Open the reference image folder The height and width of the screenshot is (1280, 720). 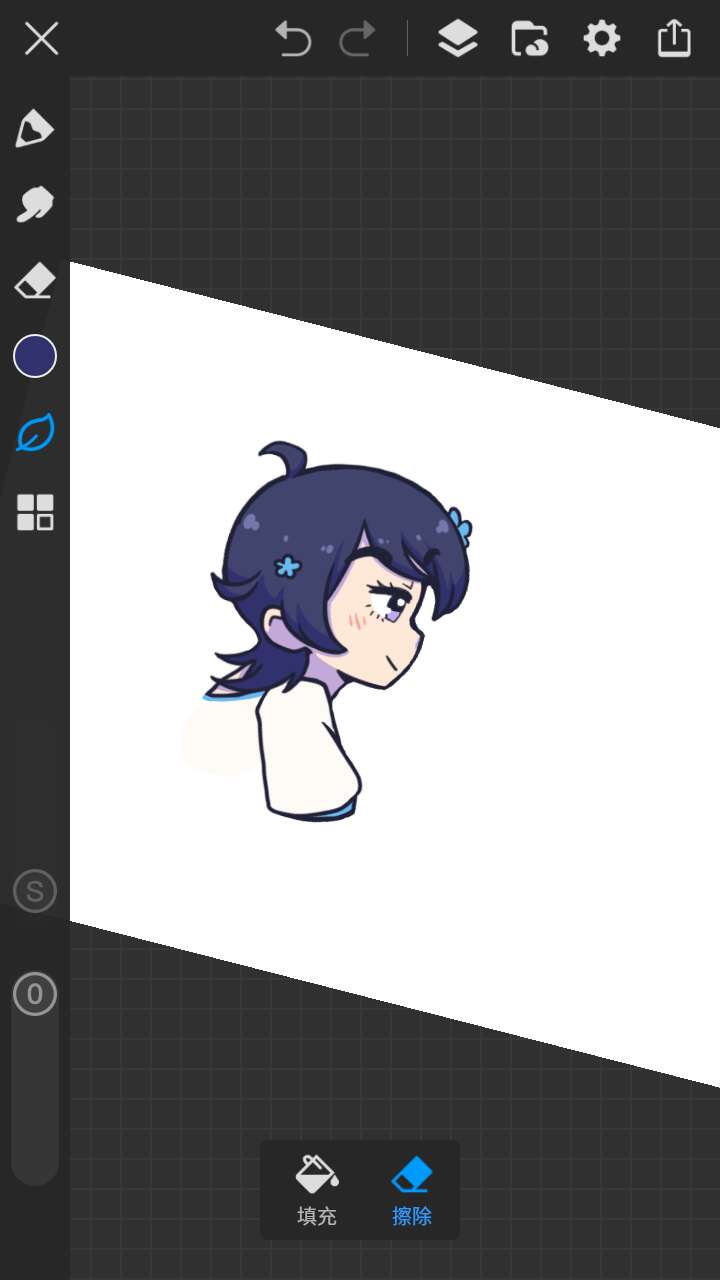[x=529, y=40]
